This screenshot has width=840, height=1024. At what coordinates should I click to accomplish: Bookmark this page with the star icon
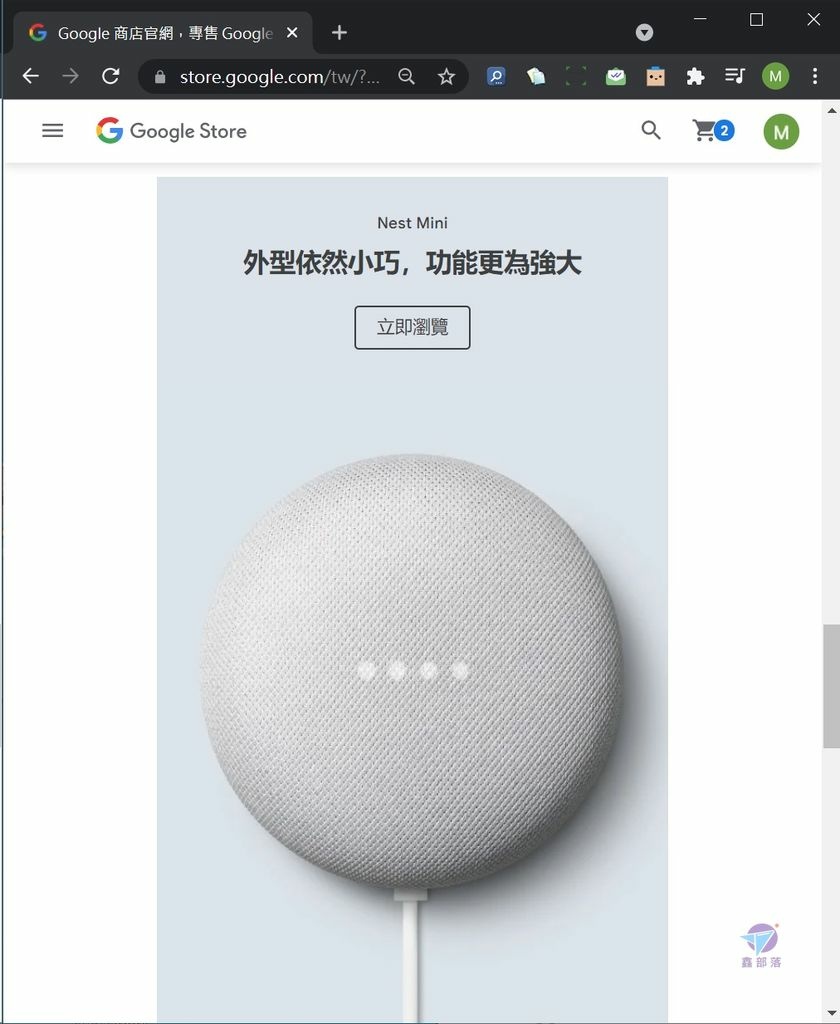(x=446, y=76)
